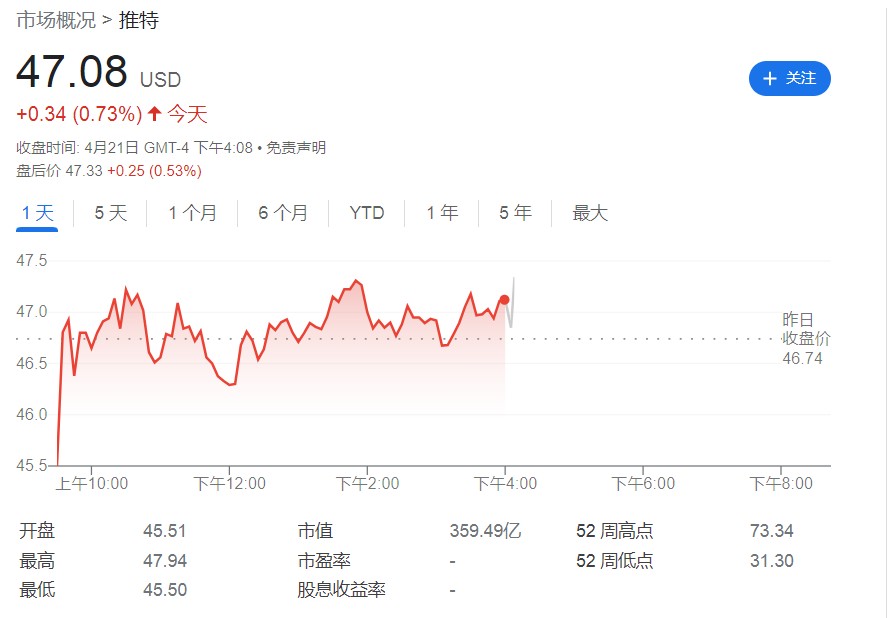Viewport: 888px width, 618px height.
Task: Show the 1 个月 chart range
Action: coord(192,213)
